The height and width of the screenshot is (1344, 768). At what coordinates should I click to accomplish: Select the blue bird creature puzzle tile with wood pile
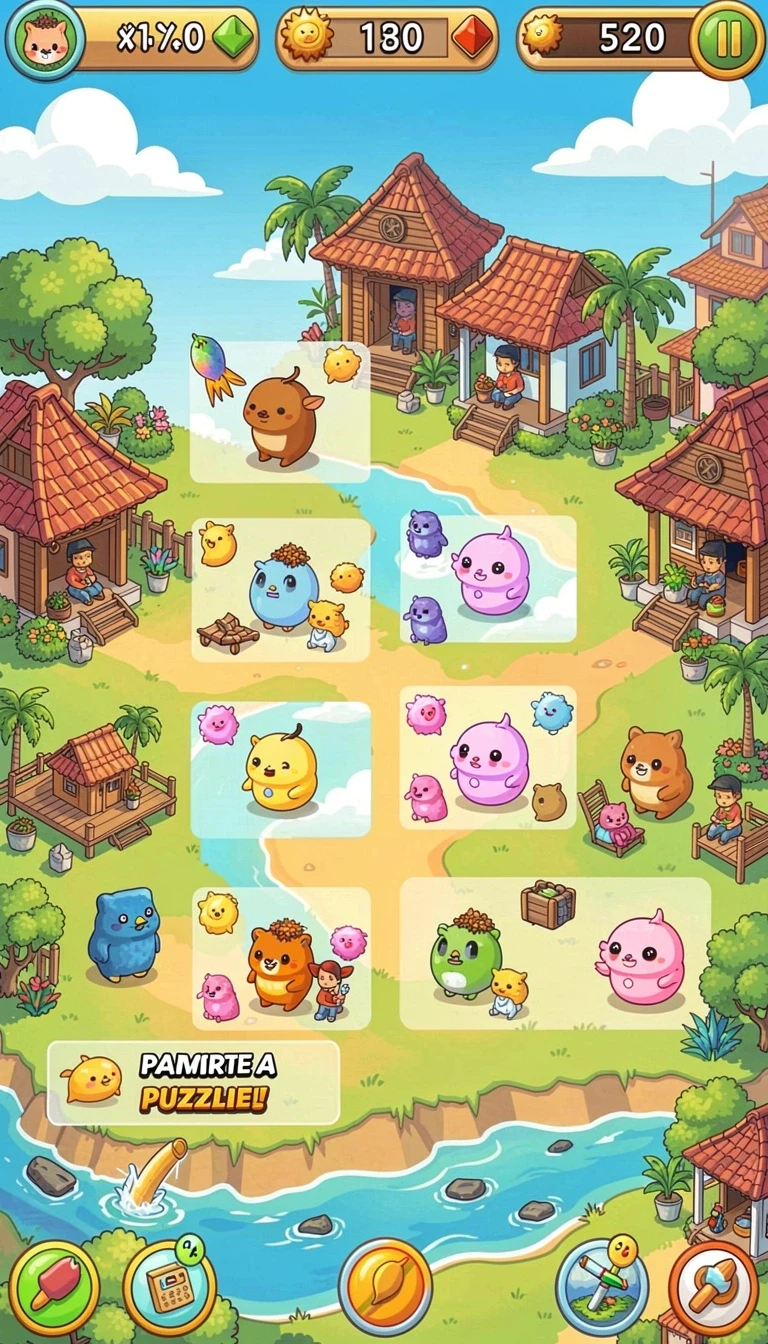280,590
